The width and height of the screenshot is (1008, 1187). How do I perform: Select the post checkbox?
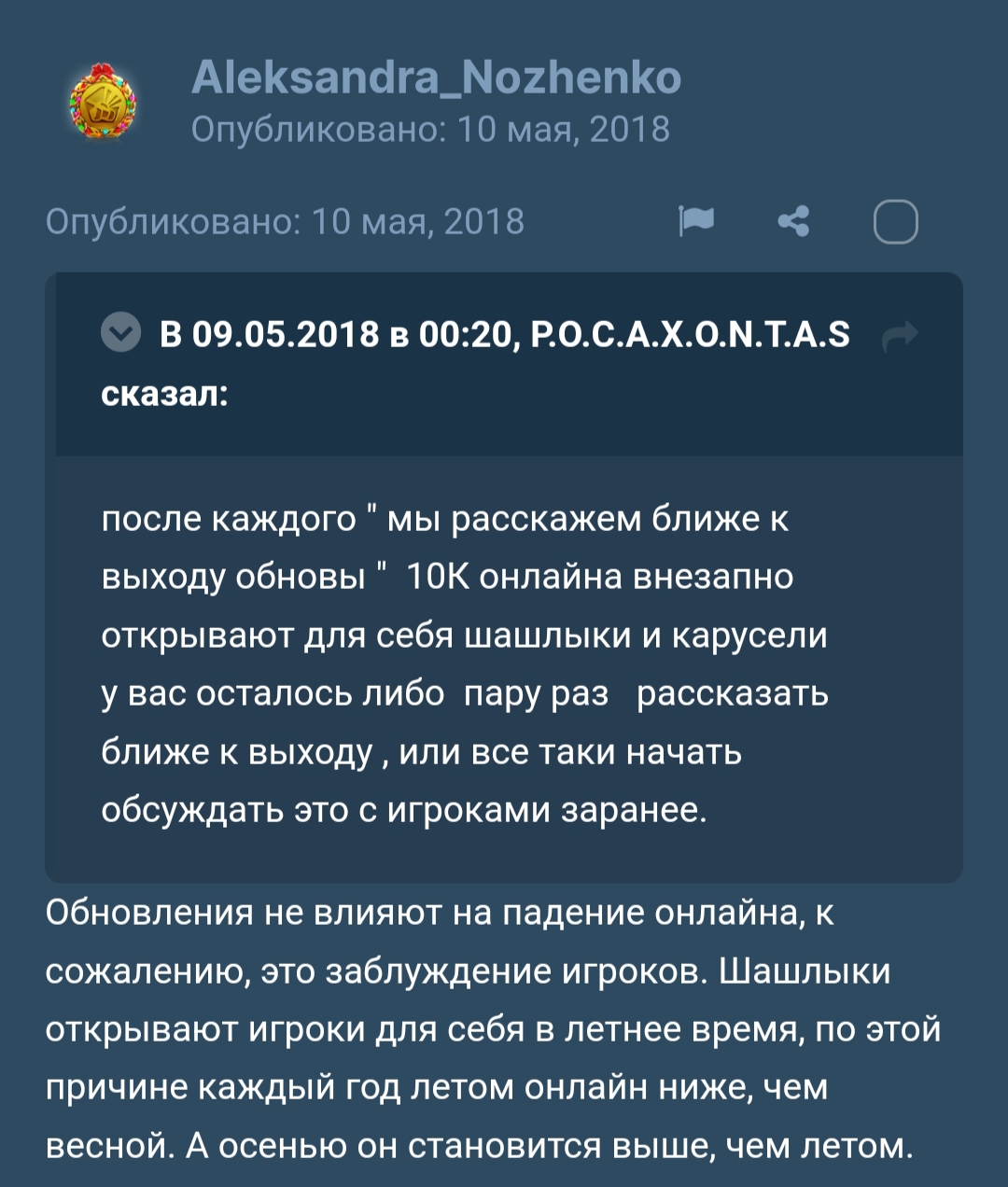pyautogui.click(x=895, y=222)
